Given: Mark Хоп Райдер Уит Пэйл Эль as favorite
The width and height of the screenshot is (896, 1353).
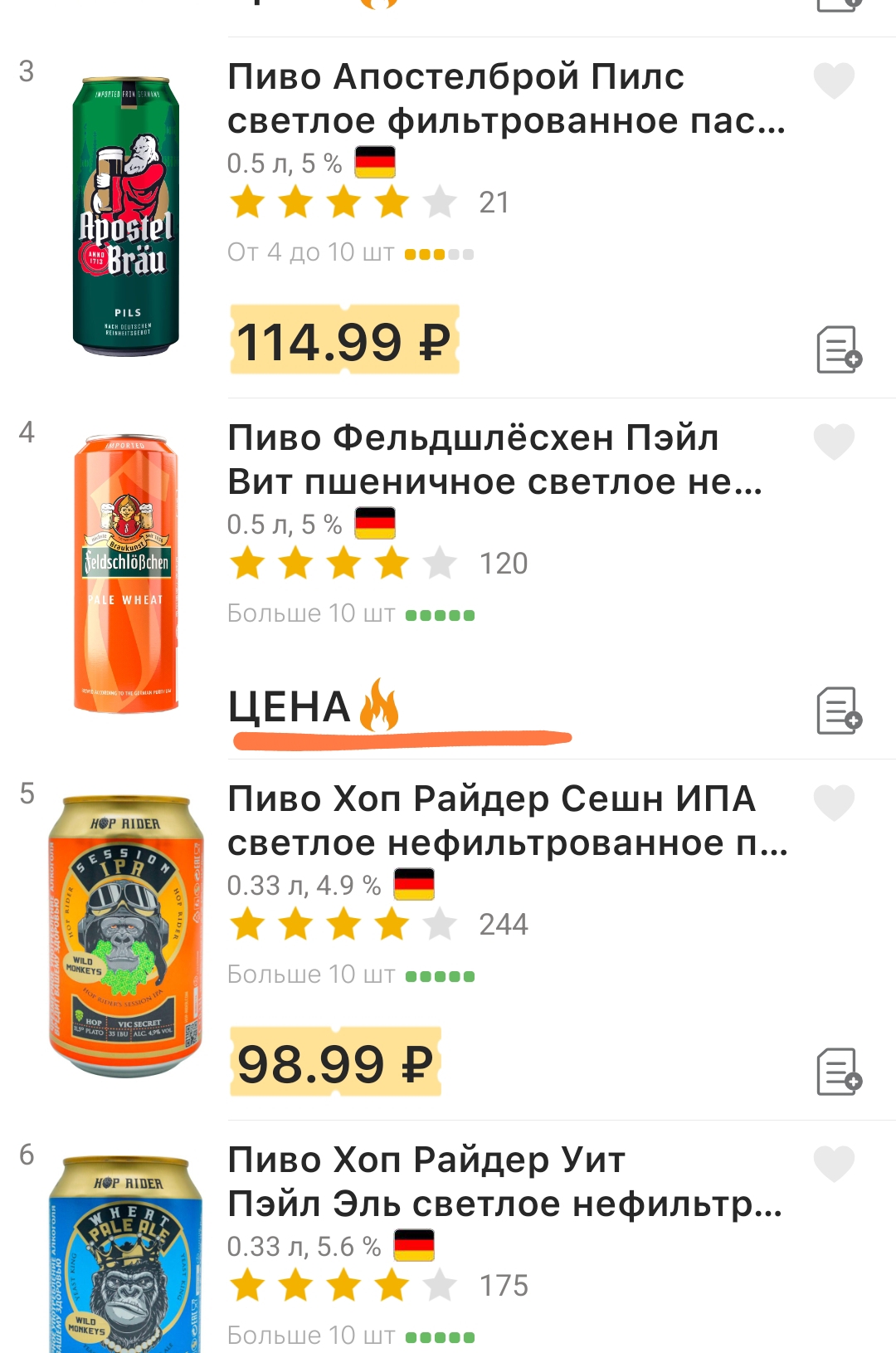Looking at the screenshot, I should coord(834,1164).
